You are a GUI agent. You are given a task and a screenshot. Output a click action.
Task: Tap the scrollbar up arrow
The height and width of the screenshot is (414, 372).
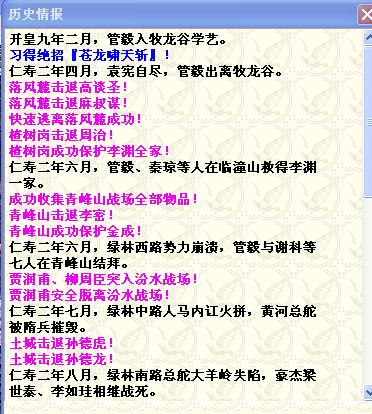coord(368,37)
